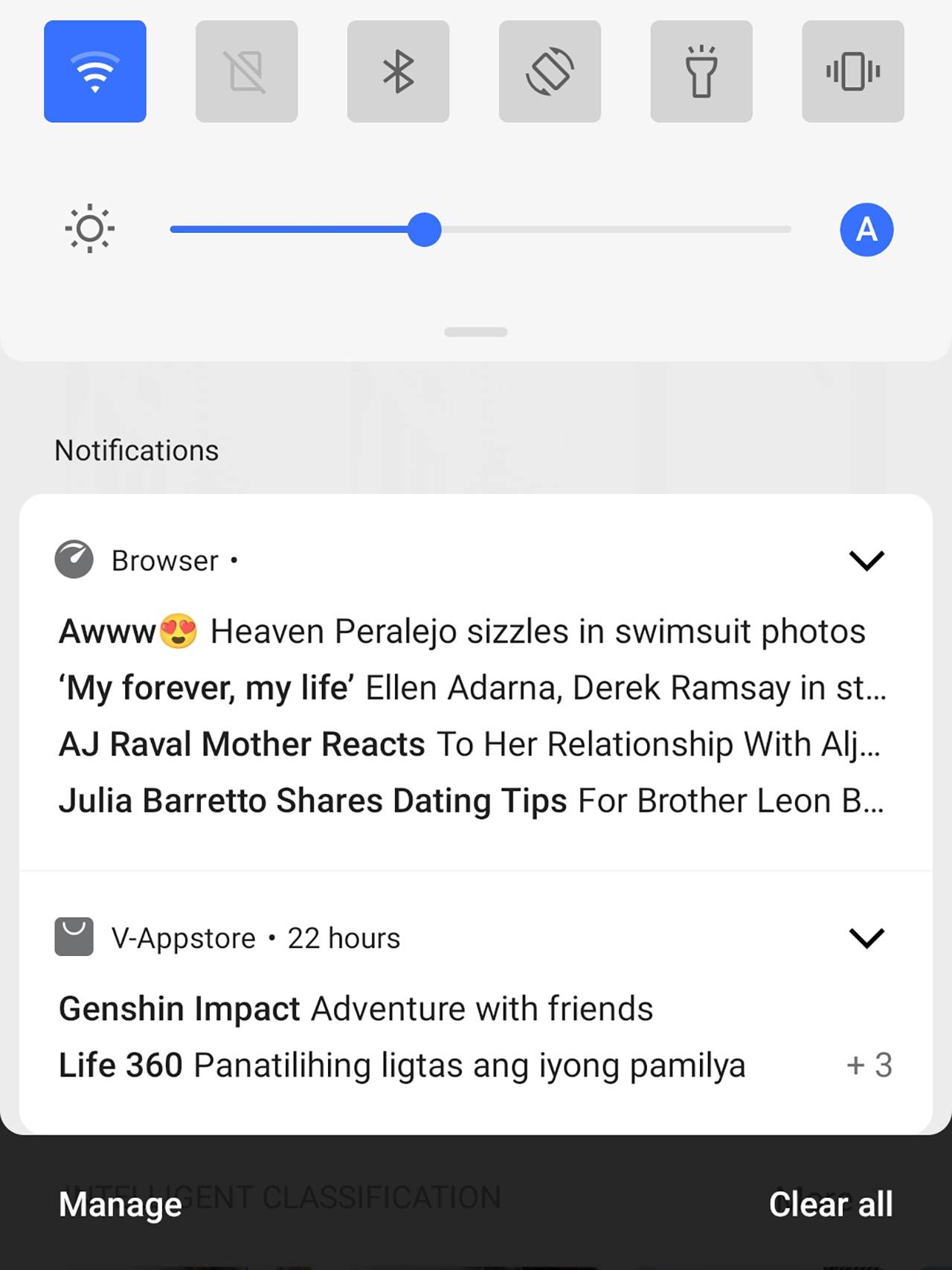Open Julia Barretto Dating Tips notification
The image size is (952, 1270).
(470, 801)
